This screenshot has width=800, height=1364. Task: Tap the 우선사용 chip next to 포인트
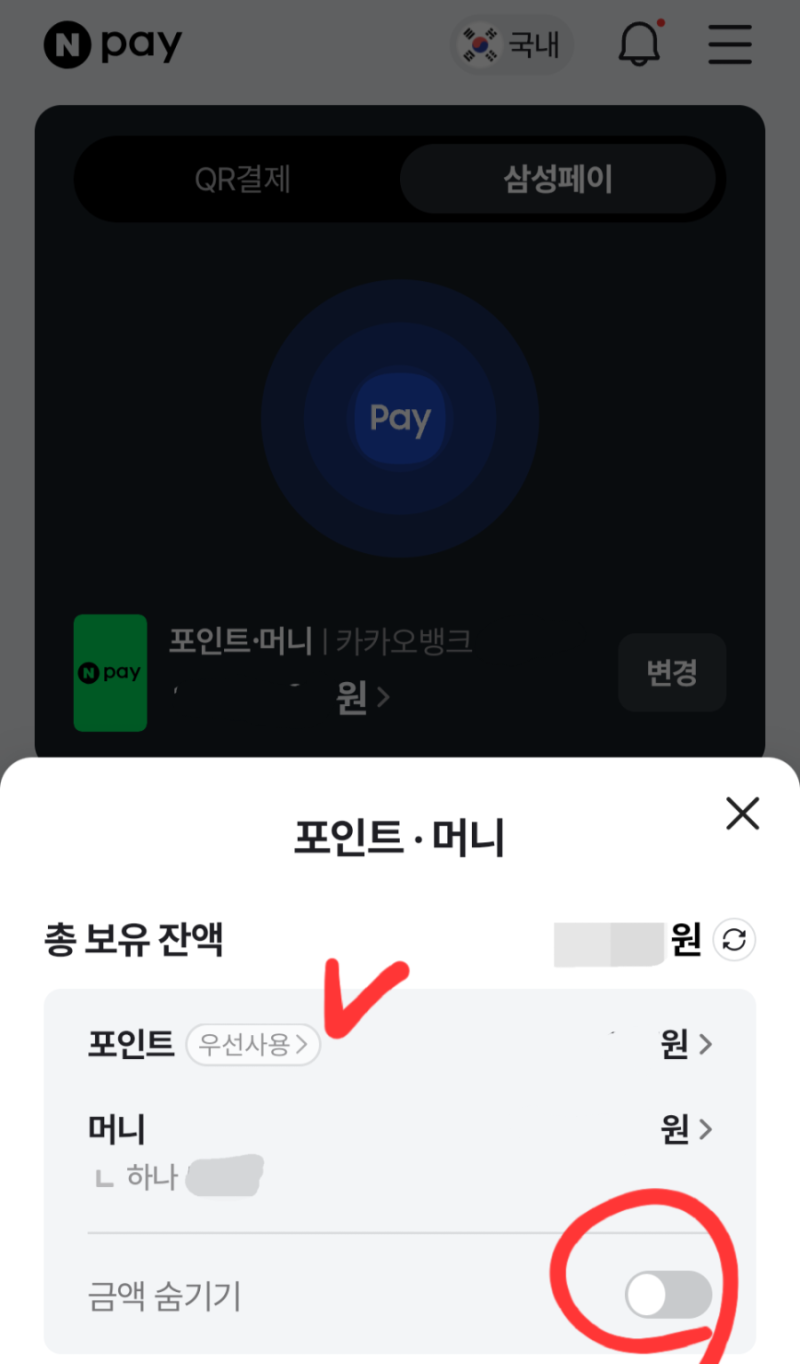[x=253, y=1044]
